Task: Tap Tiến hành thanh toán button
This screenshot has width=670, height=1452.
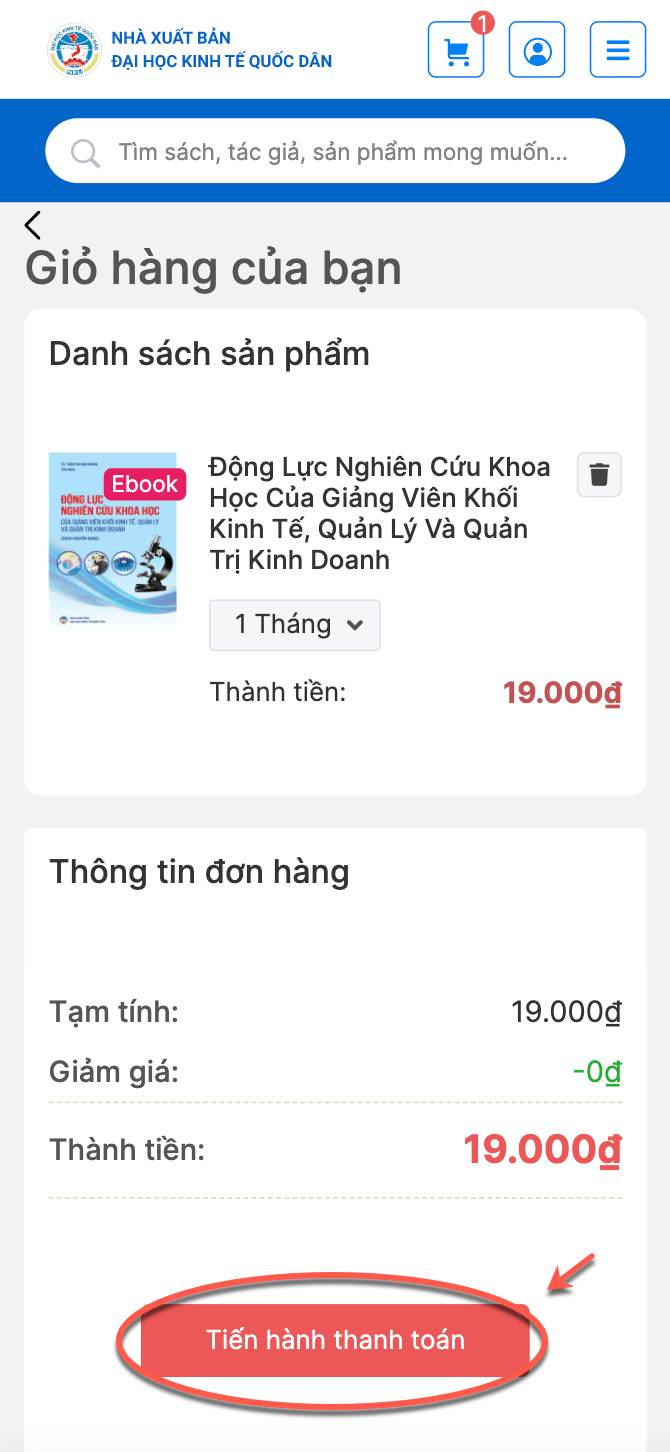Action: coord(335,1340)
